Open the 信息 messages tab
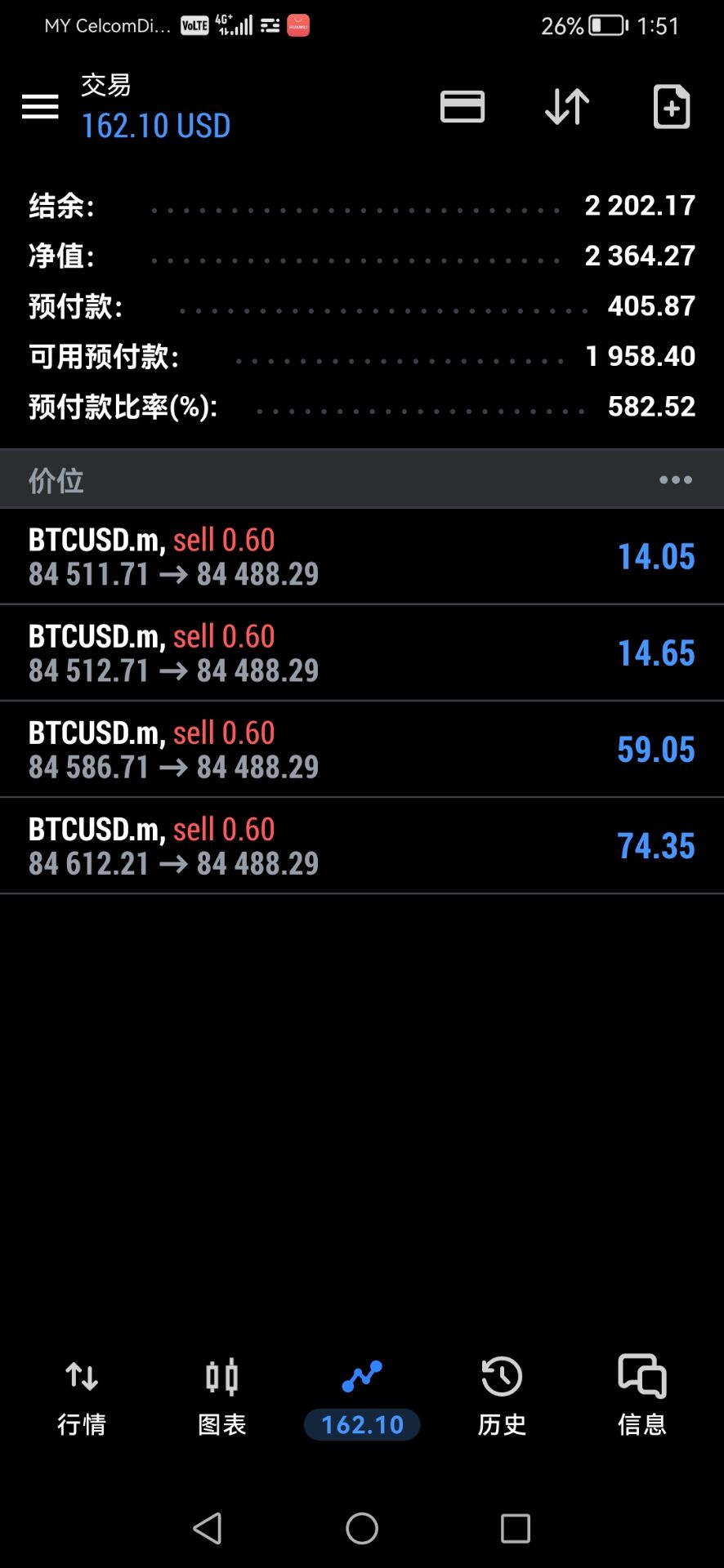 point(642,1397)
